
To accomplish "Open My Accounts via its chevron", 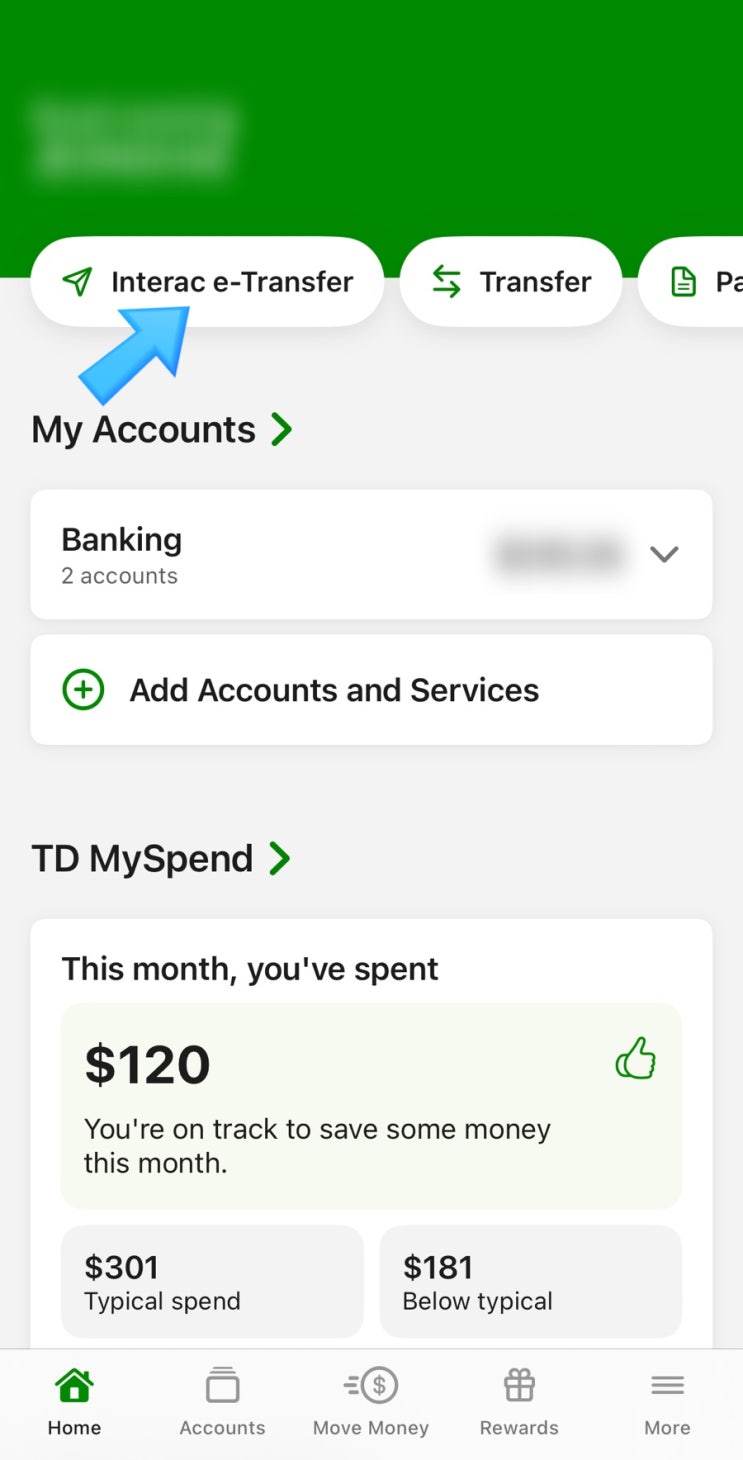I will (x=281, y=428).
